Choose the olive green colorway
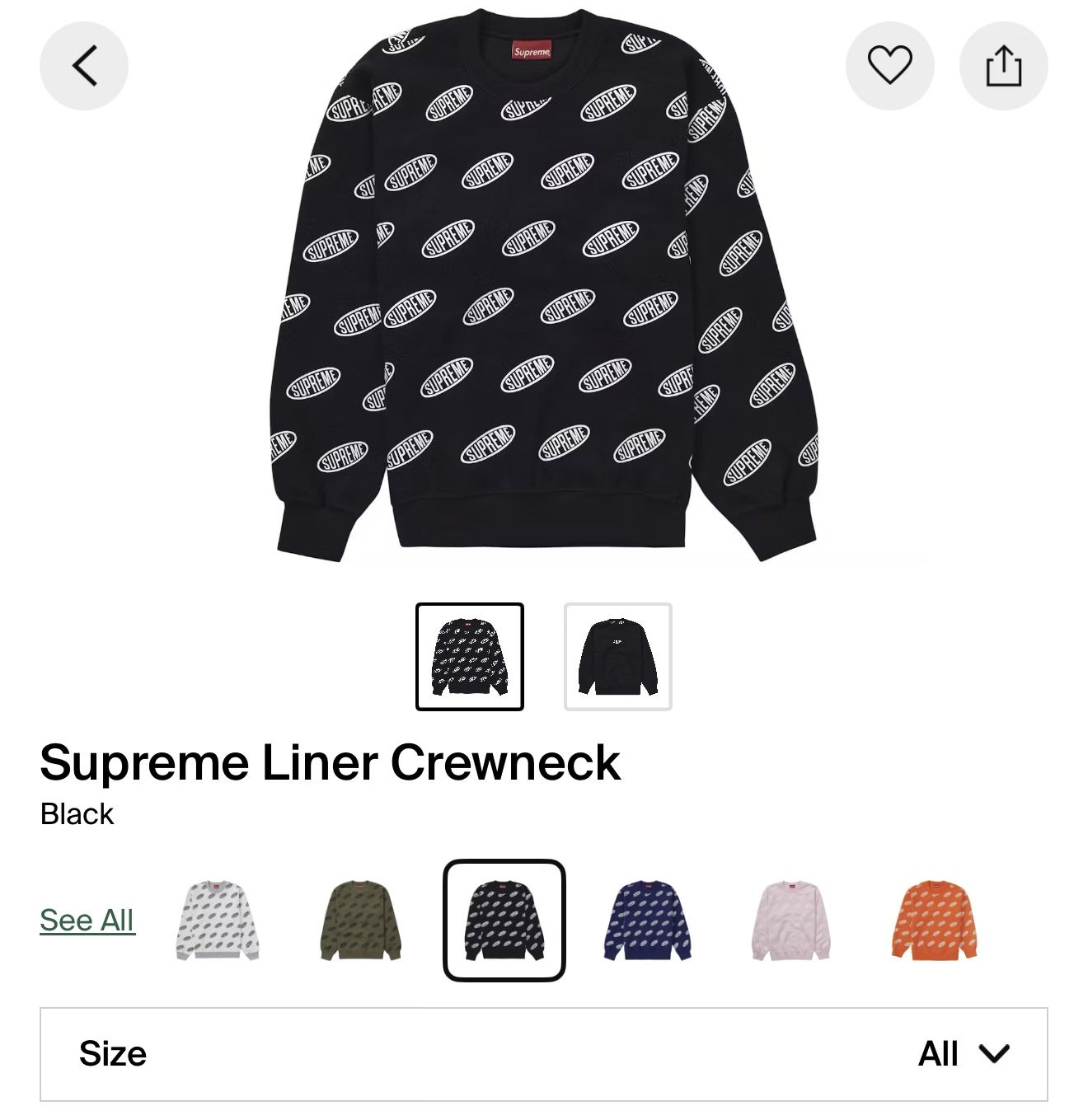This screenshot has height=1120, width=1088. [361, 920]
